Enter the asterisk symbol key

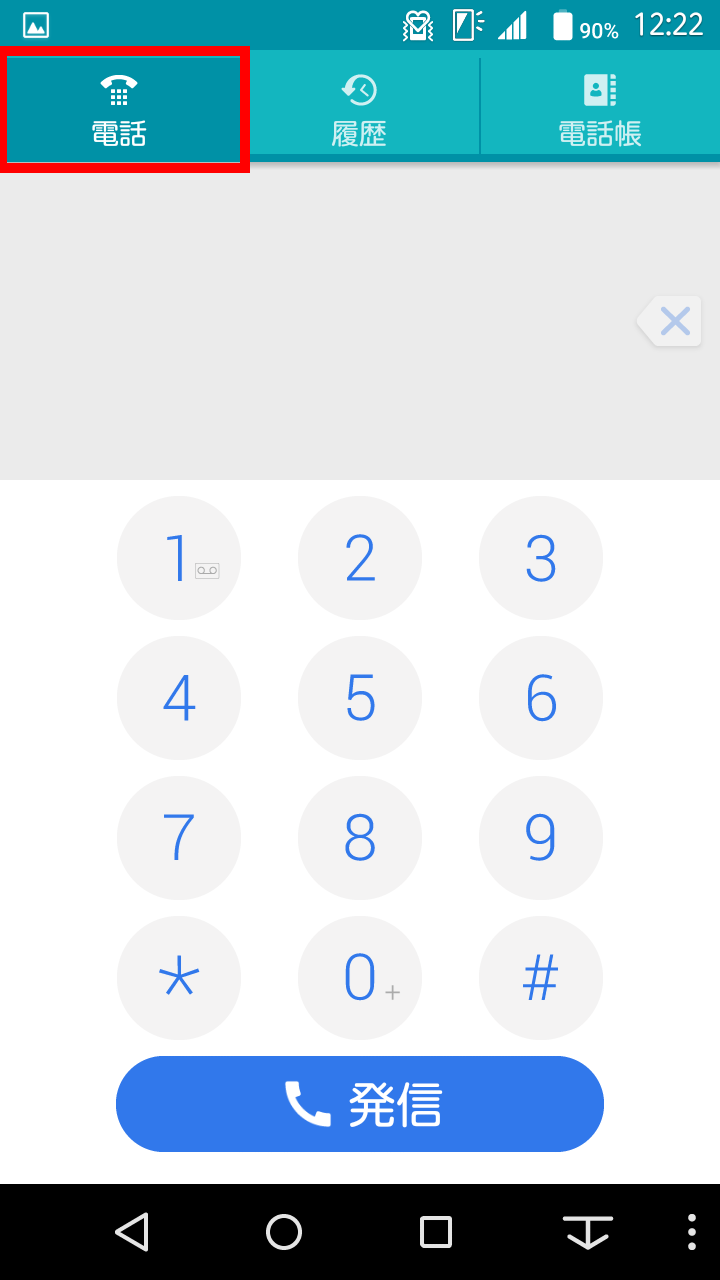tap(179, 978)
